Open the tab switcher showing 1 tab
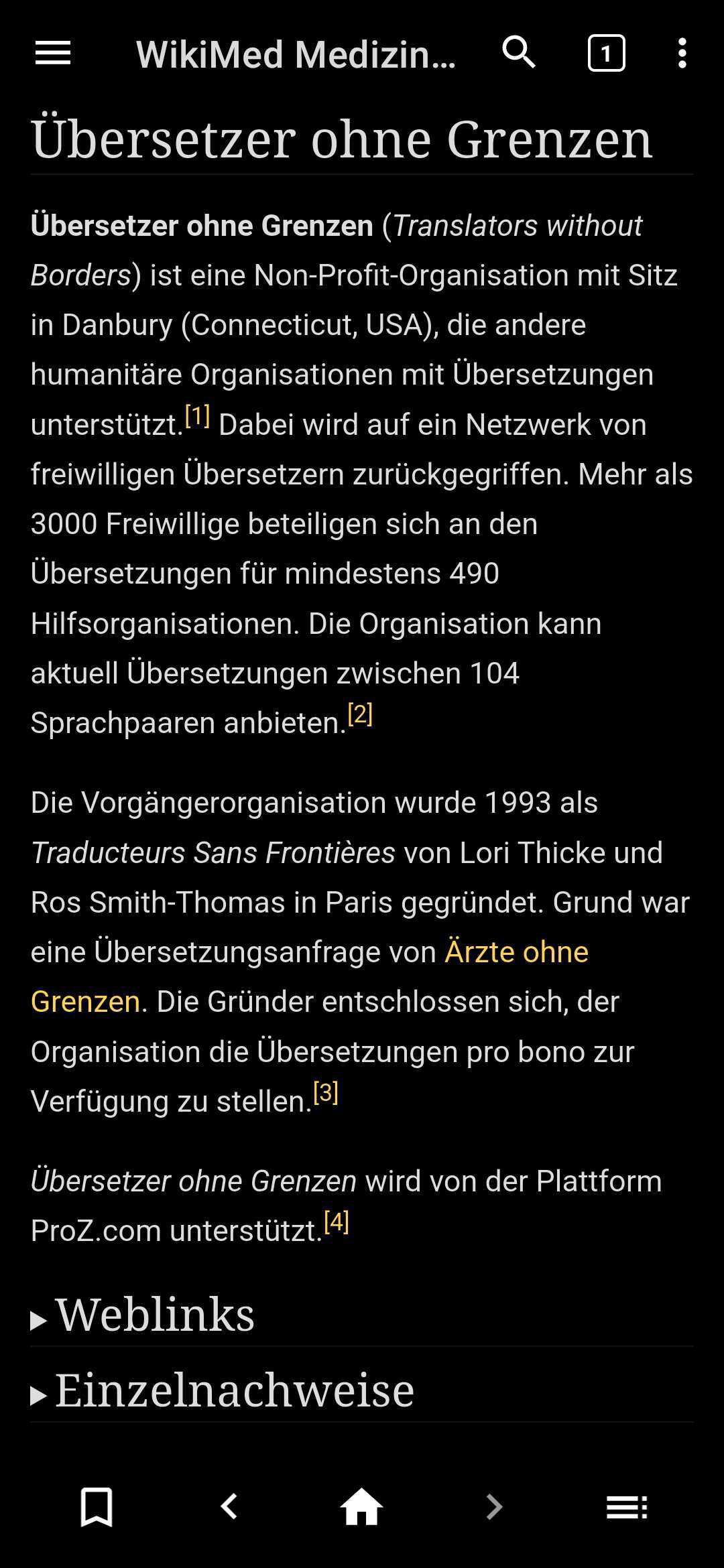 coord(606,53)
